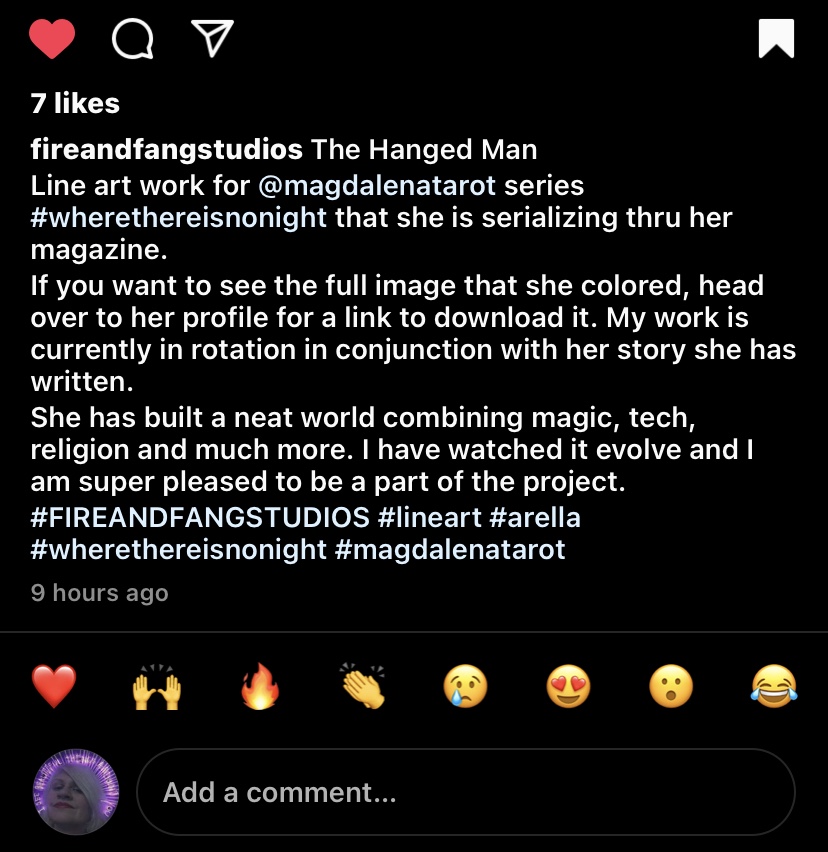Insert the crying face quick emoji
The width and height of the screenshot is (828, 852).
pyautogui.click(x=466, y=688)
